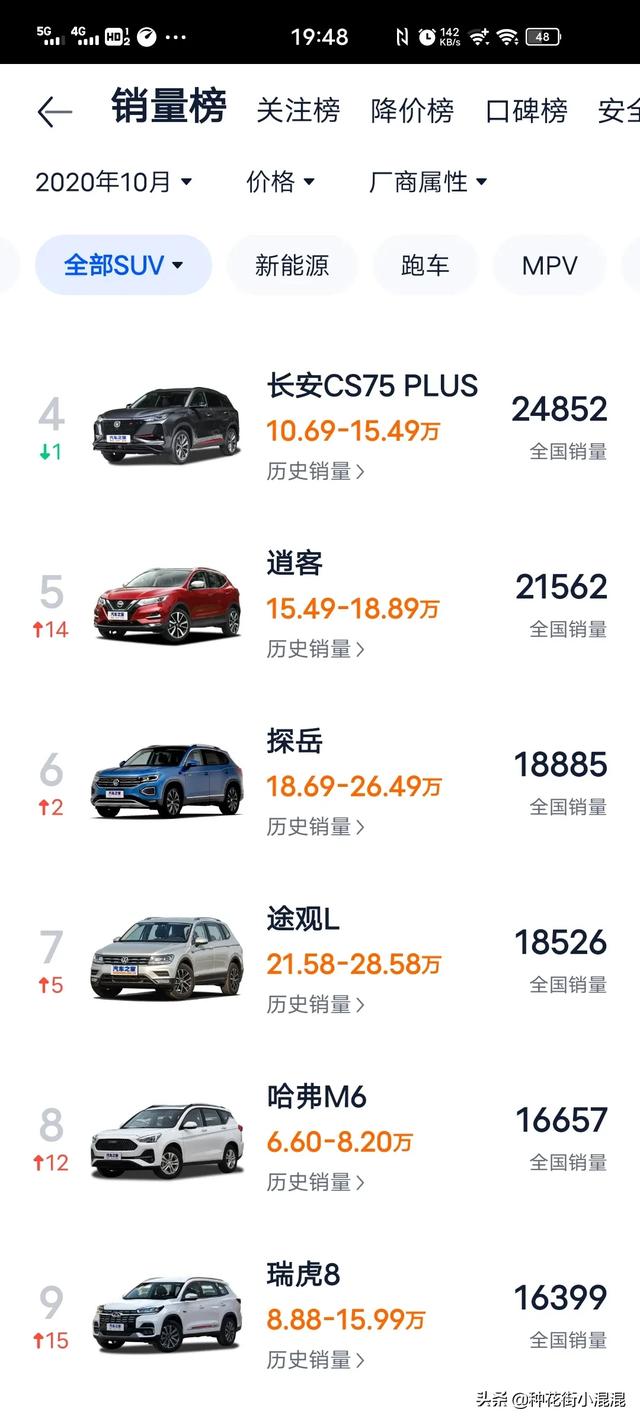The height and width of the screenshot is (1422, 640).
Task: Select the 跑车 chip
Action: pos(425,265)
